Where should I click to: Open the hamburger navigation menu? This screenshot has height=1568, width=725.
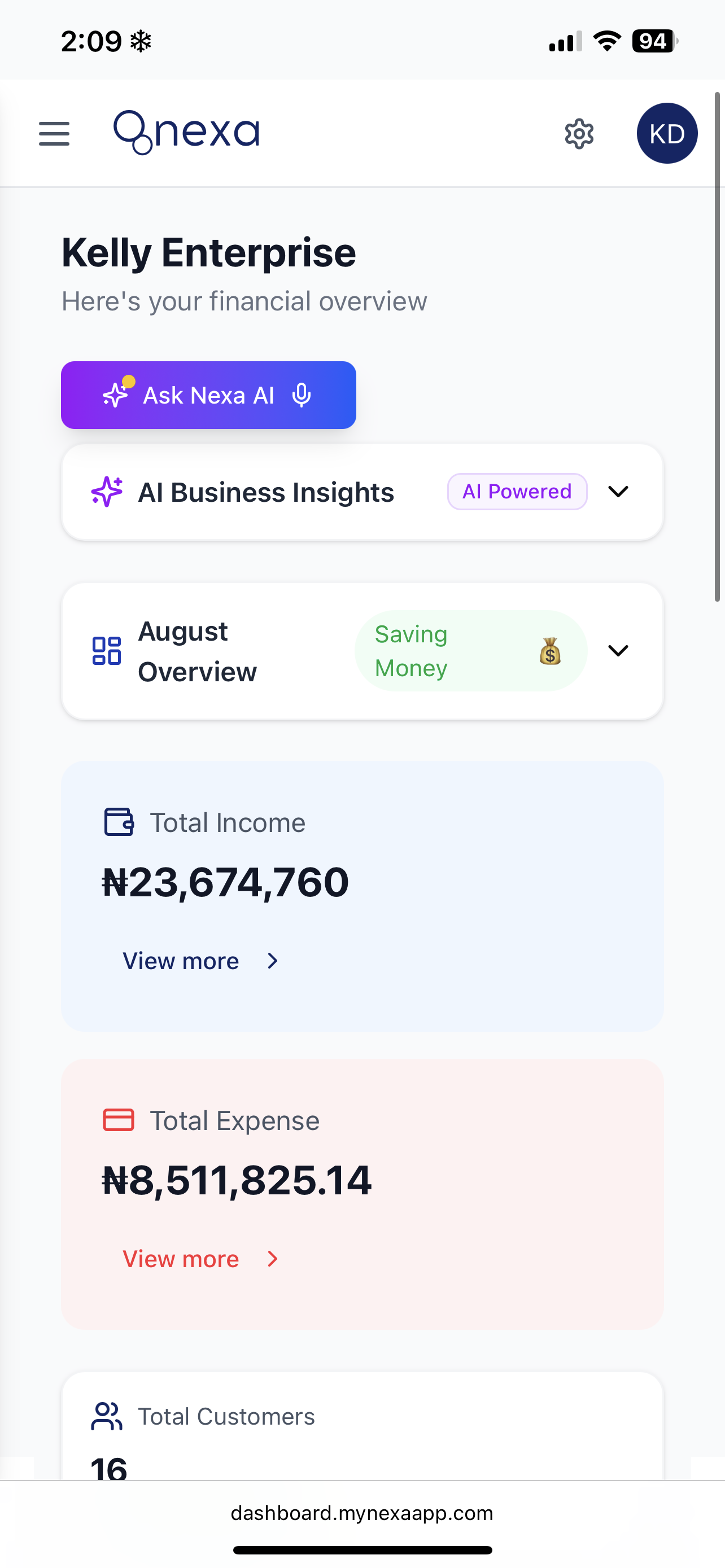tap(54, 134)
